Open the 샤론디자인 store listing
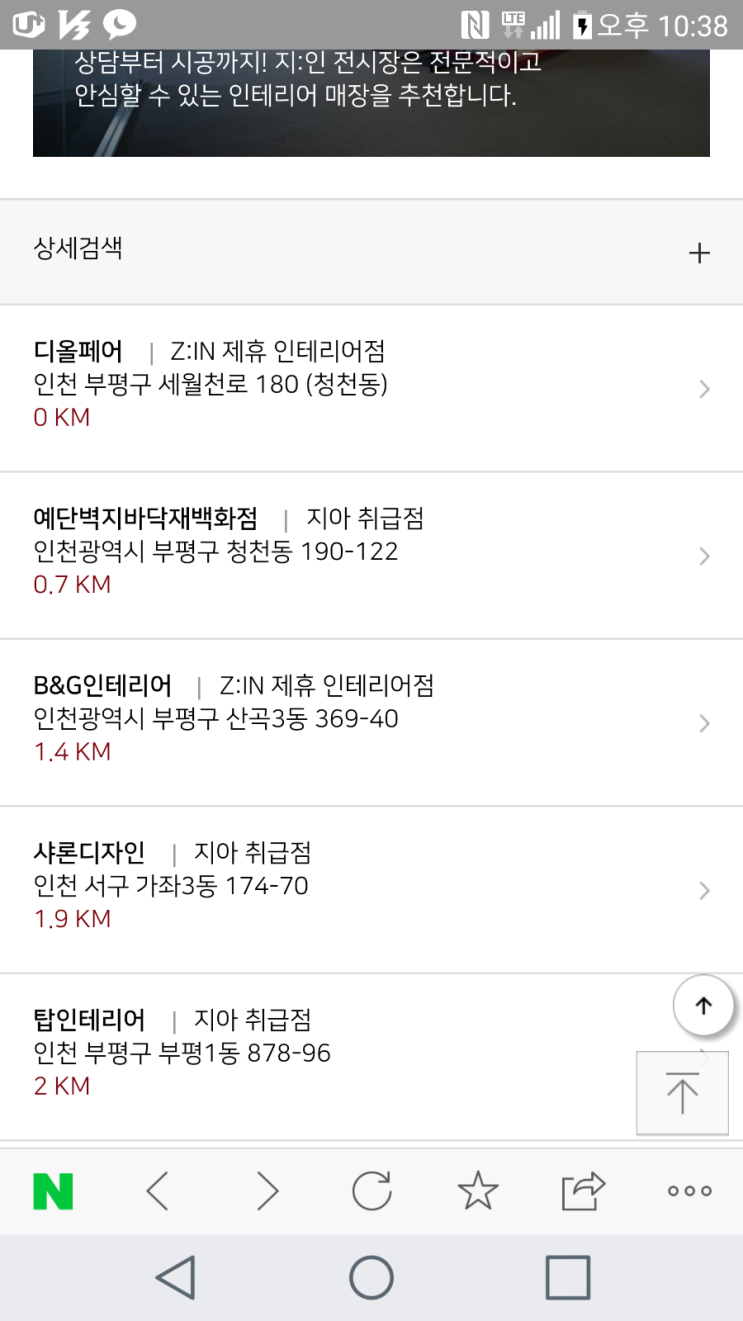 point(370,888)
